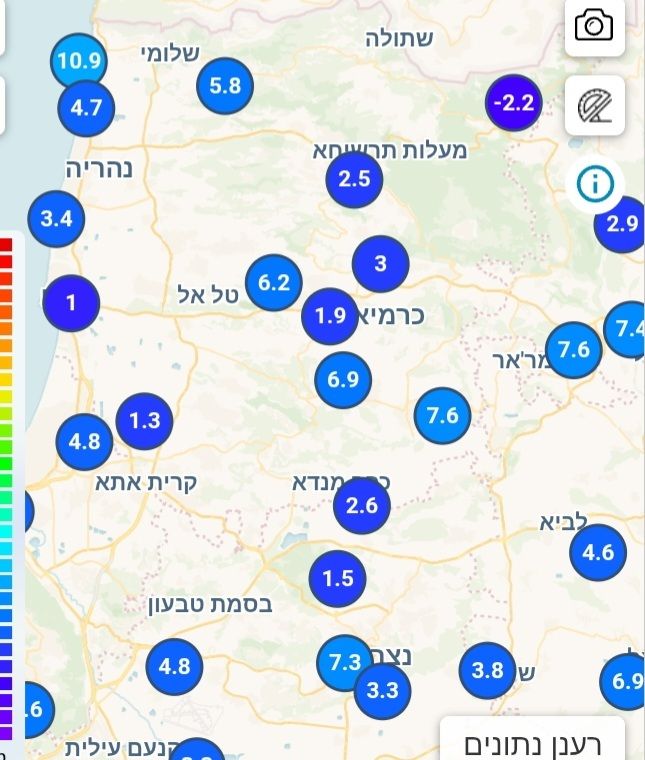Select the 3.4 marker near נהריה
Viewport: 645px width, 760px height.
coord(57,217)
